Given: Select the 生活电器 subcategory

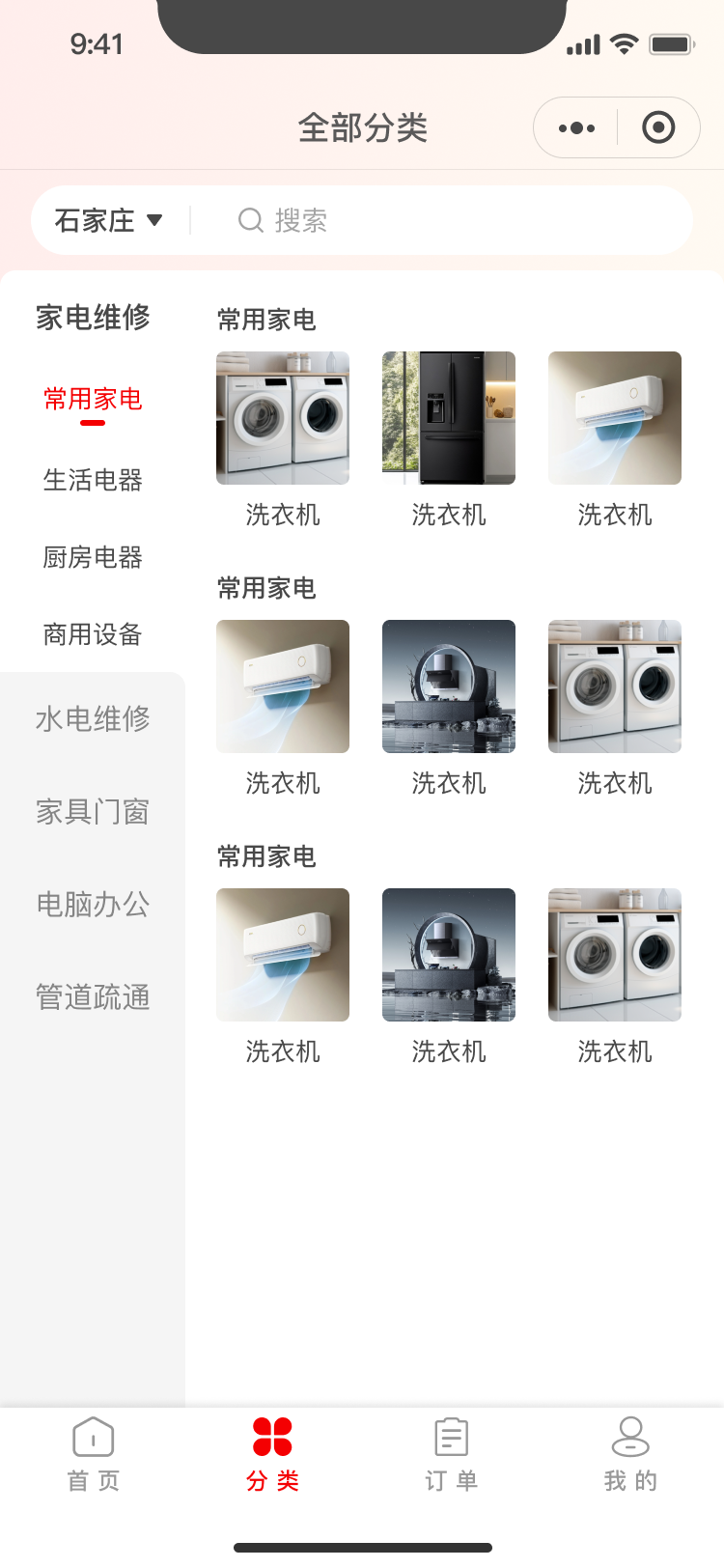Looking at the screenshot, I should click(x=93, y=480).
